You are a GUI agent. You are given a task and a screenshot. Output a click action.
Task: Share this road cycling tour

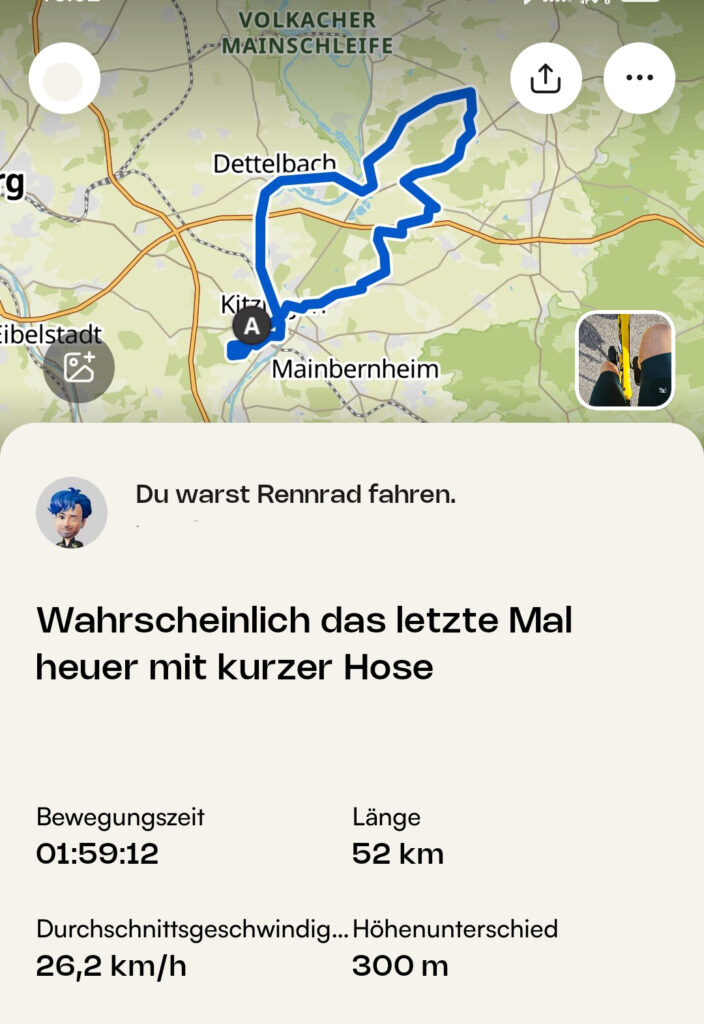click(x=546, y=78)
